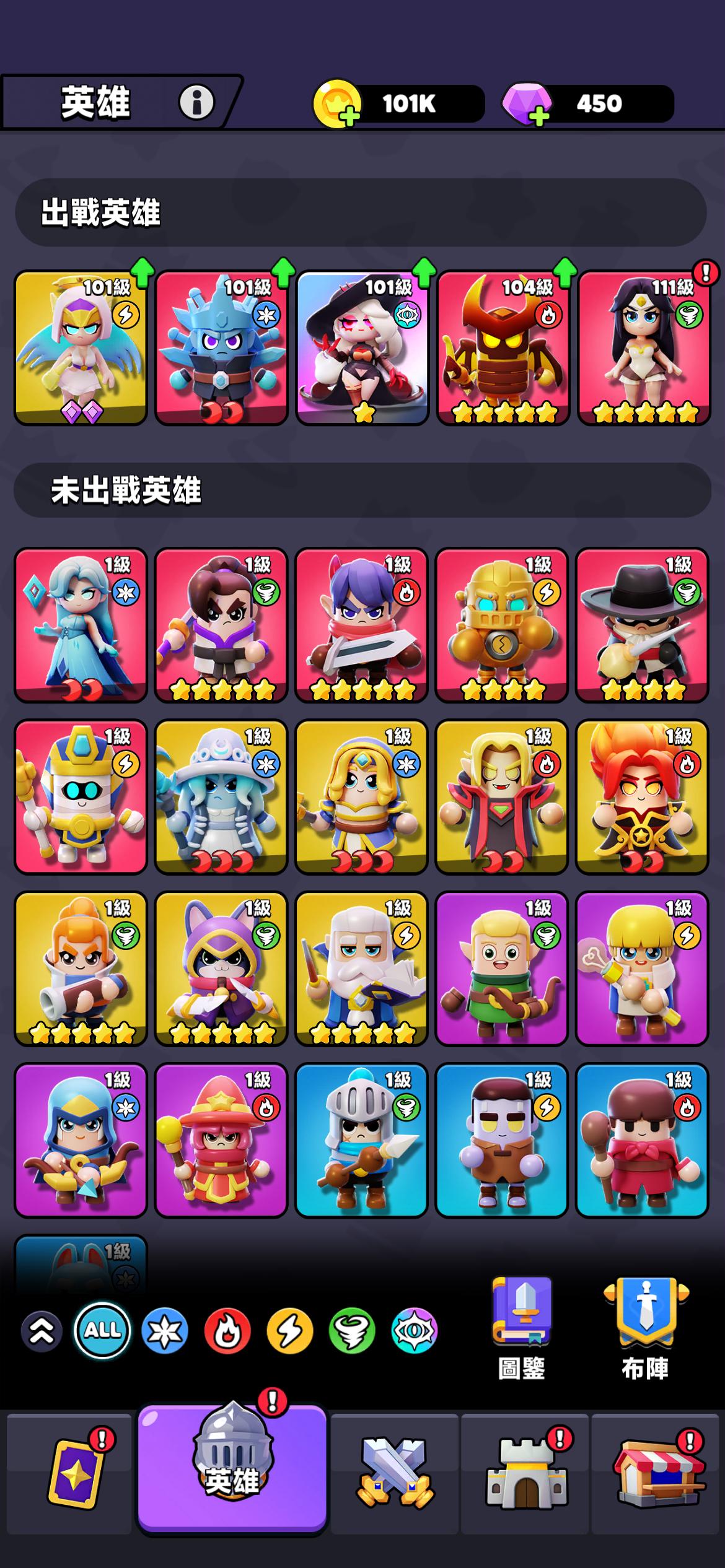
Task: Select the white-bearded wizard hero card
Action: [361, 969]
